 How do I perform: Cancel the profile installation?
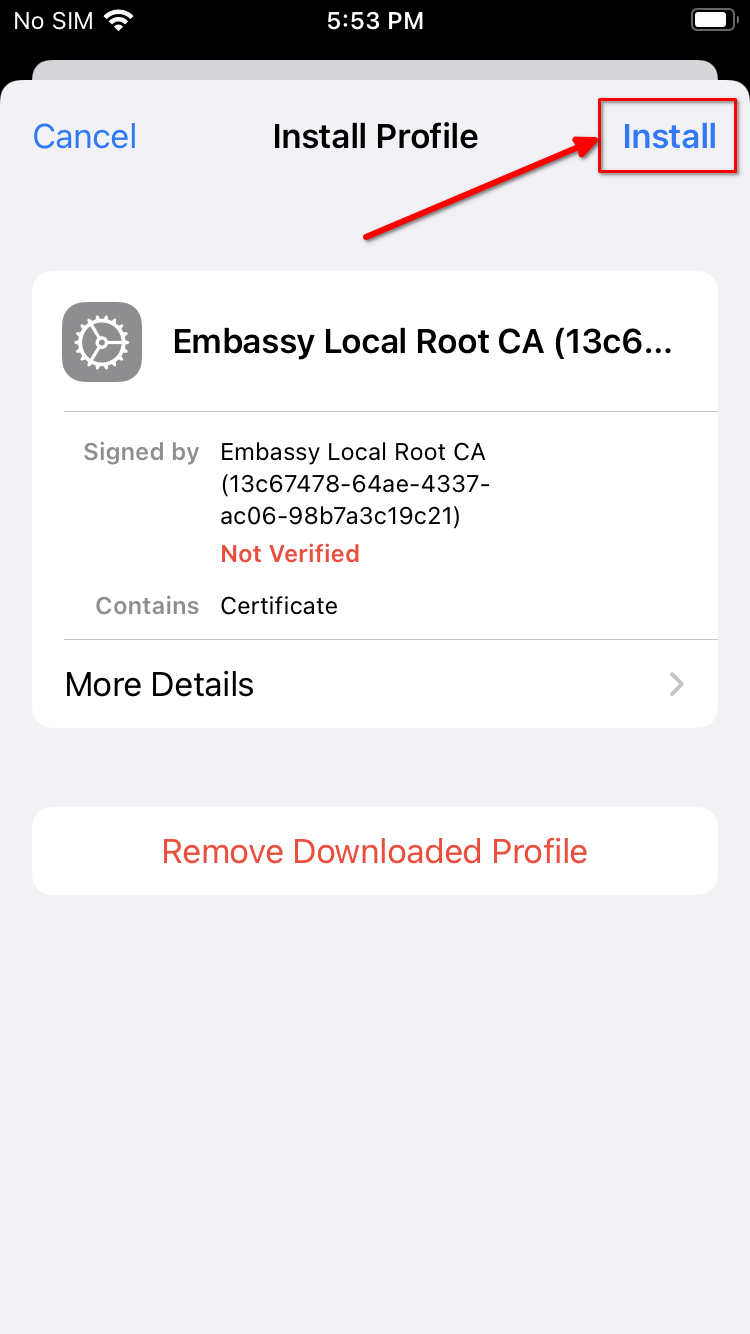point(85,137)
